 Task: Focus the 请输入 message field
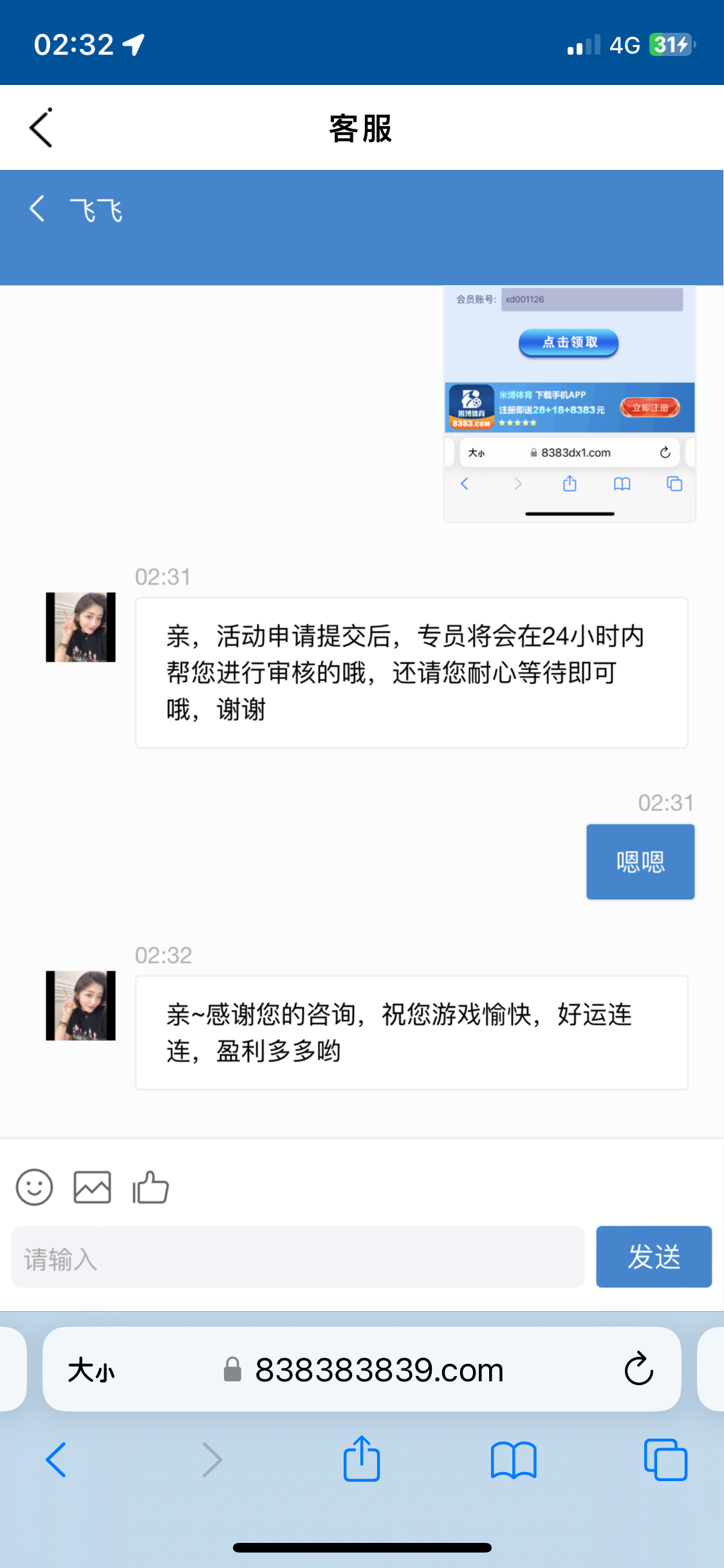coord(297,1257)
